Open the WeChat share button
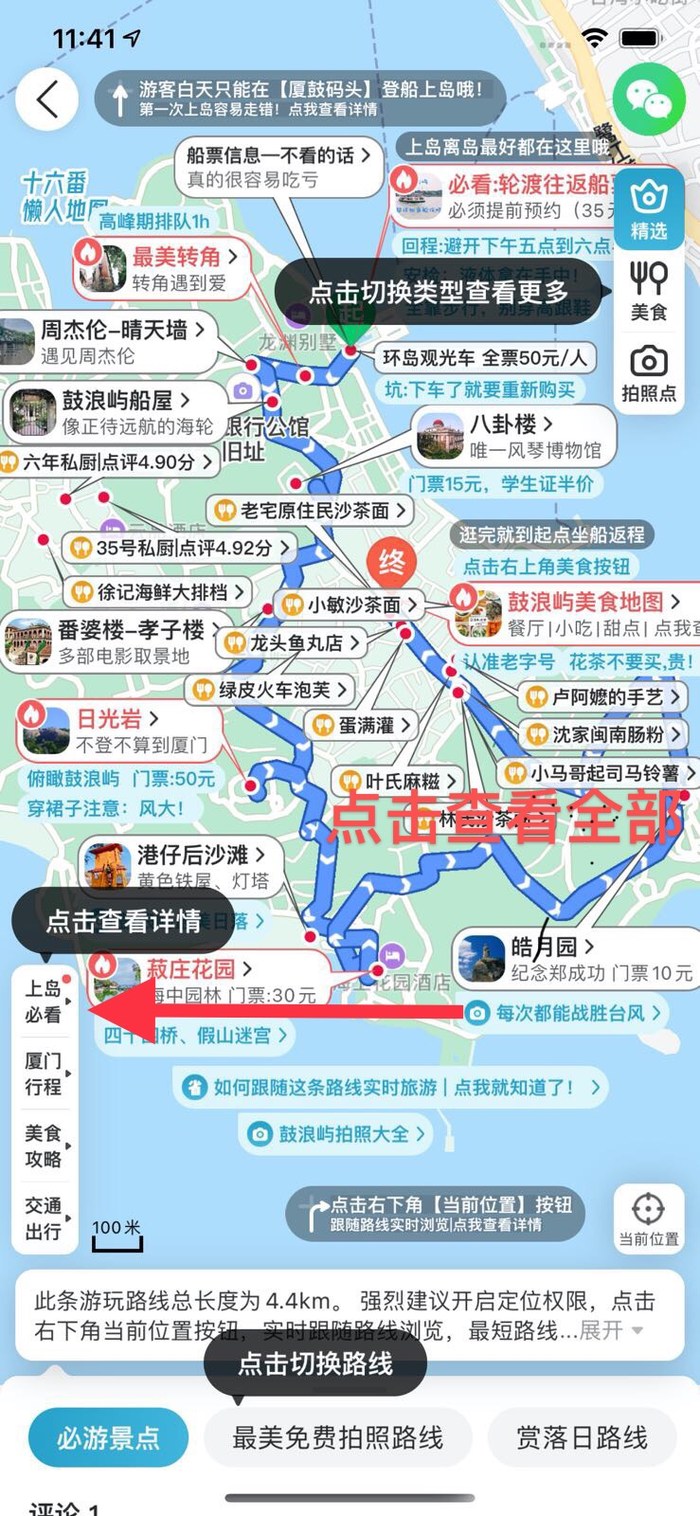The width and height of the screenshot is (700, 1516). point(648,100)
